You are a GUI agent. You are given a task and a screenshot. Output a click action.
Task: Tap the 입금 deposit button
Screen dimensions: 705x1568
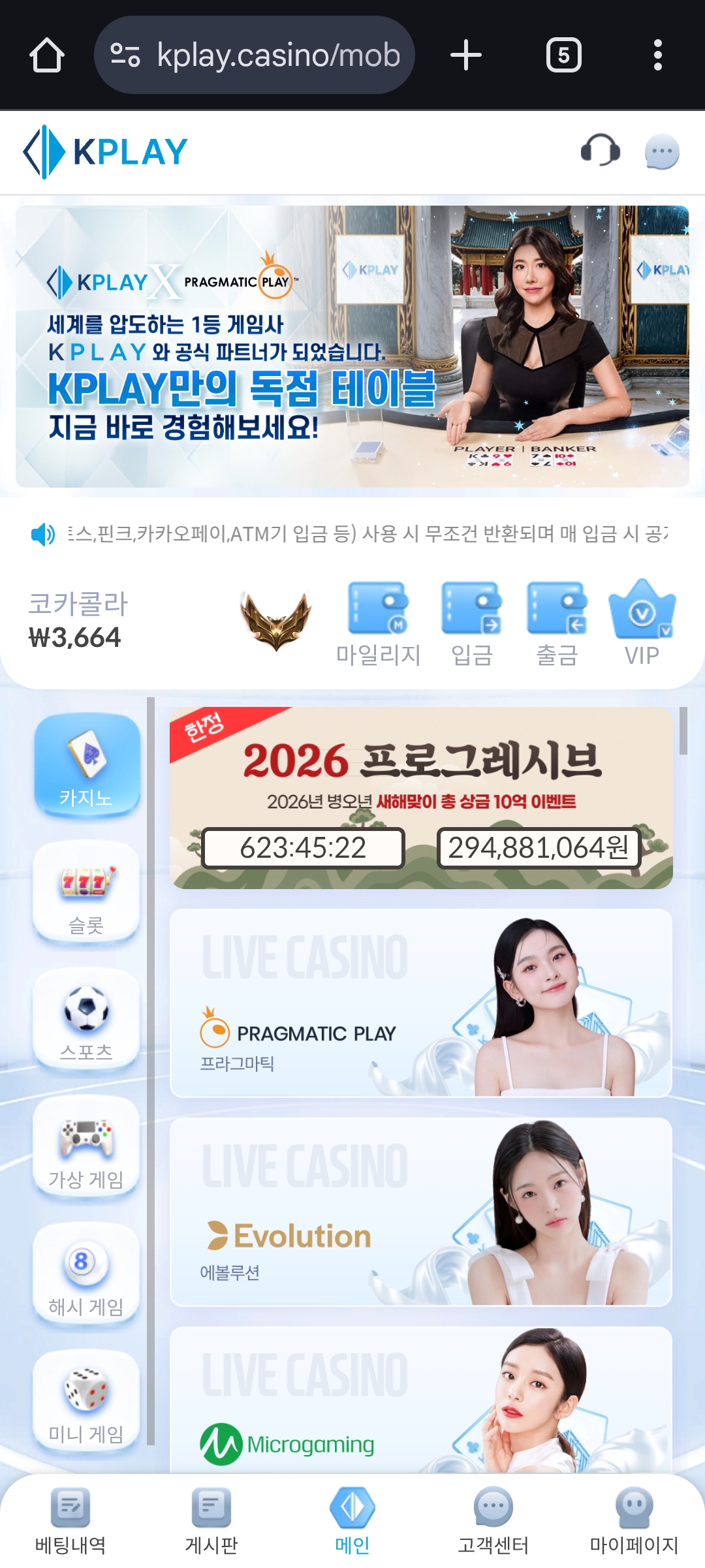tap(471, 623)
